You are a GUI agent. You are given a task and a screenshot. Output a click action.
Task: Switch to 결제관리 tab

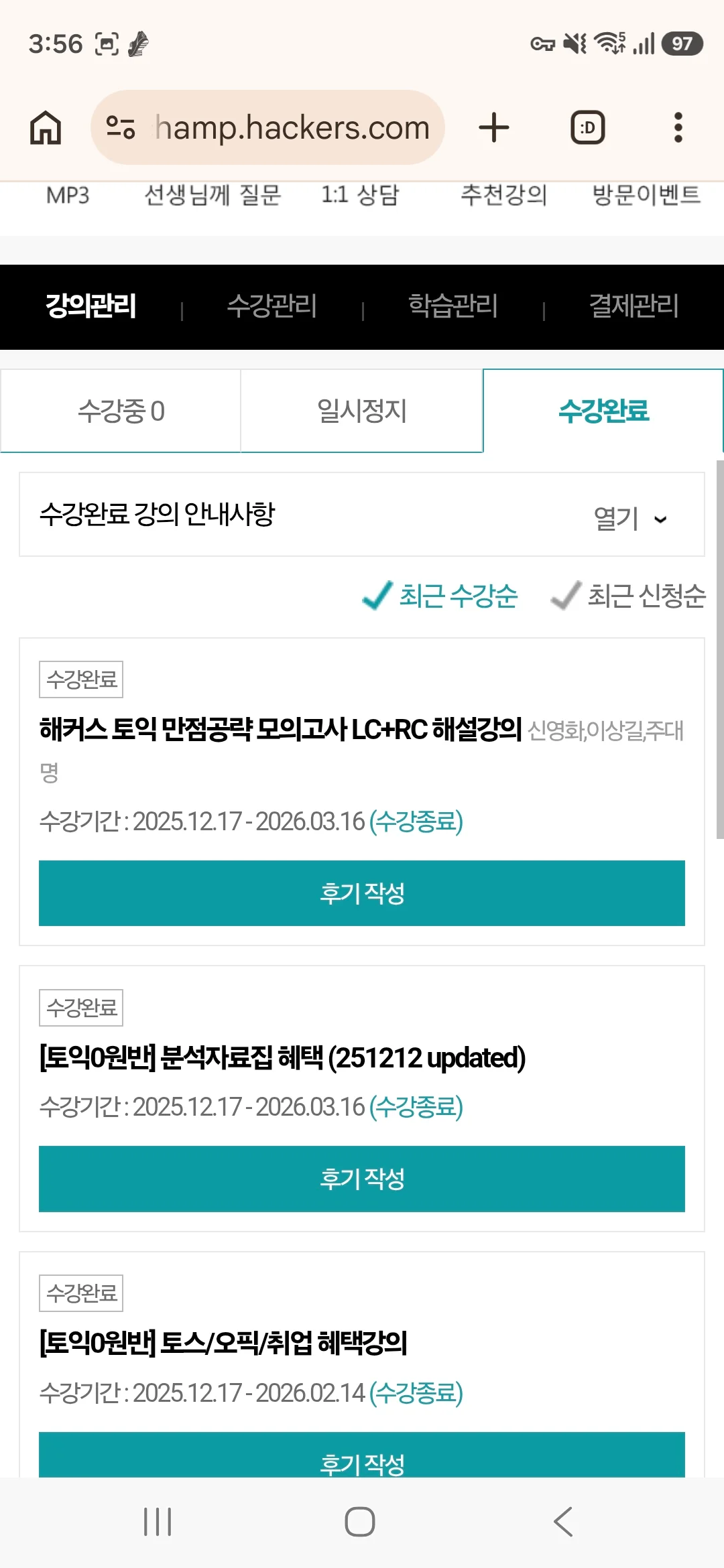point(633,306)
